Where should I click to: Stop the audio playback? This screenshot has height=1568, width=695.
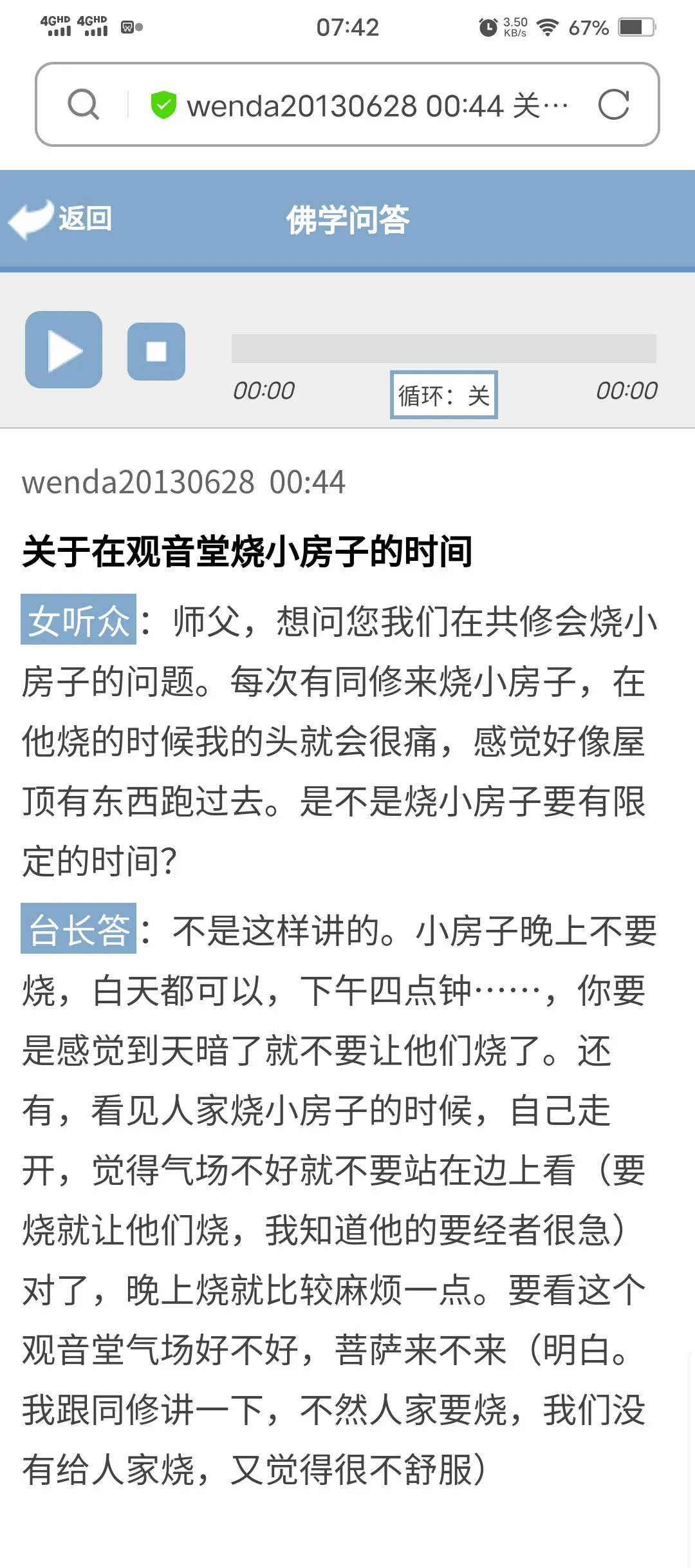(156, 352)
